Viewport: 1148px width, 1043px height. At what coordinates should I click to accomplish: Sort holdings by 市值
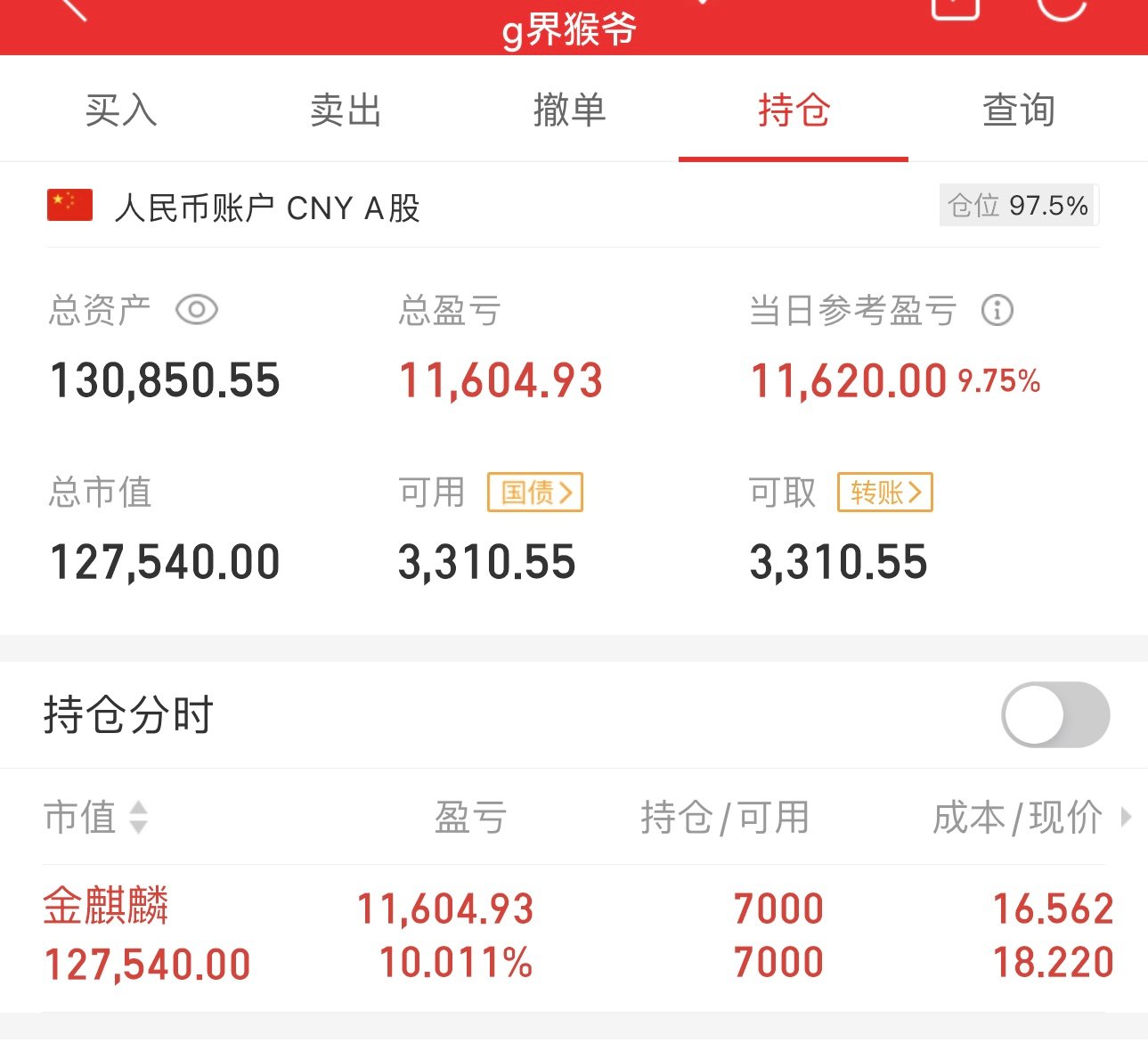96,817
